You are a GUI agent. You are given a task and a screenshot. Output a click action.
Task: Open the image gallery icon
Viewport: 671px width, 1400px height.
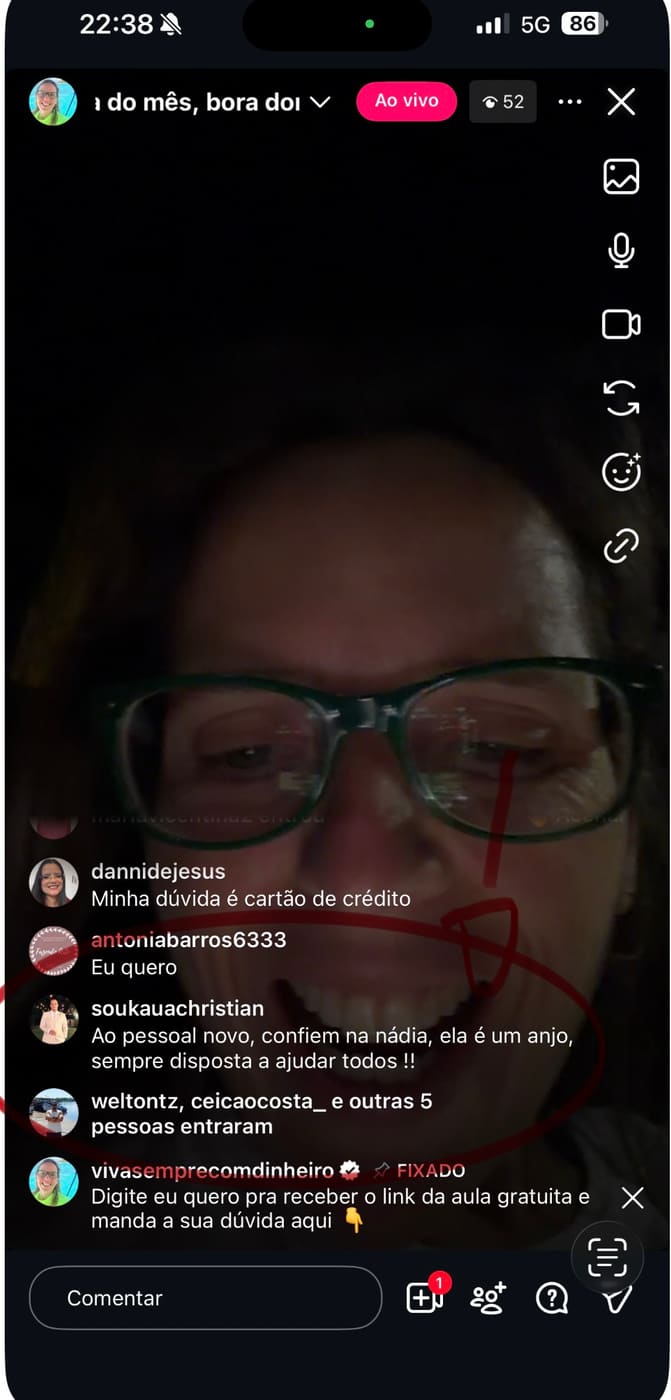[621, 177]
